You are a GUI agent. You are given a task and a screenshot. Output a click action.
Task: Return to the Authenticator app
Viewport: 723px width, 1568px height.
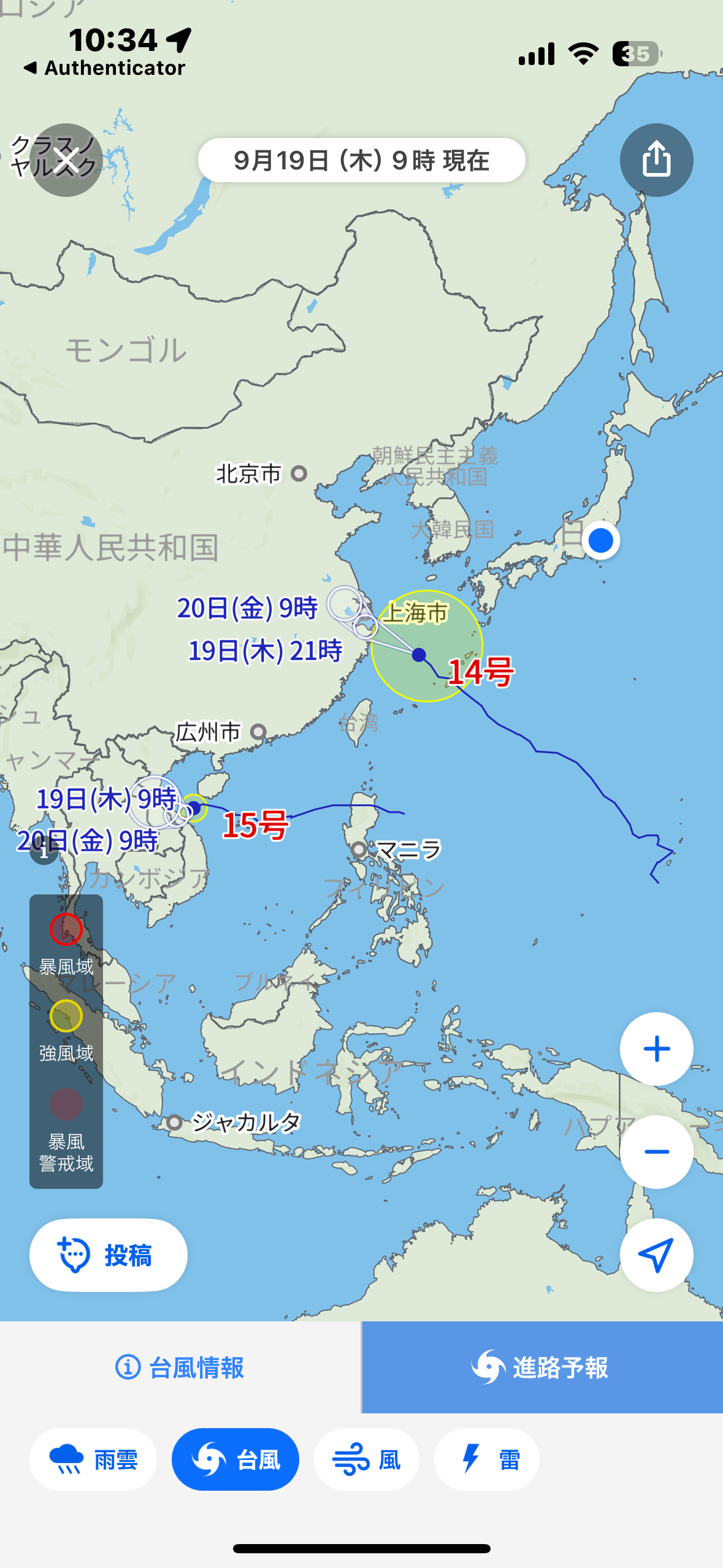104,68
